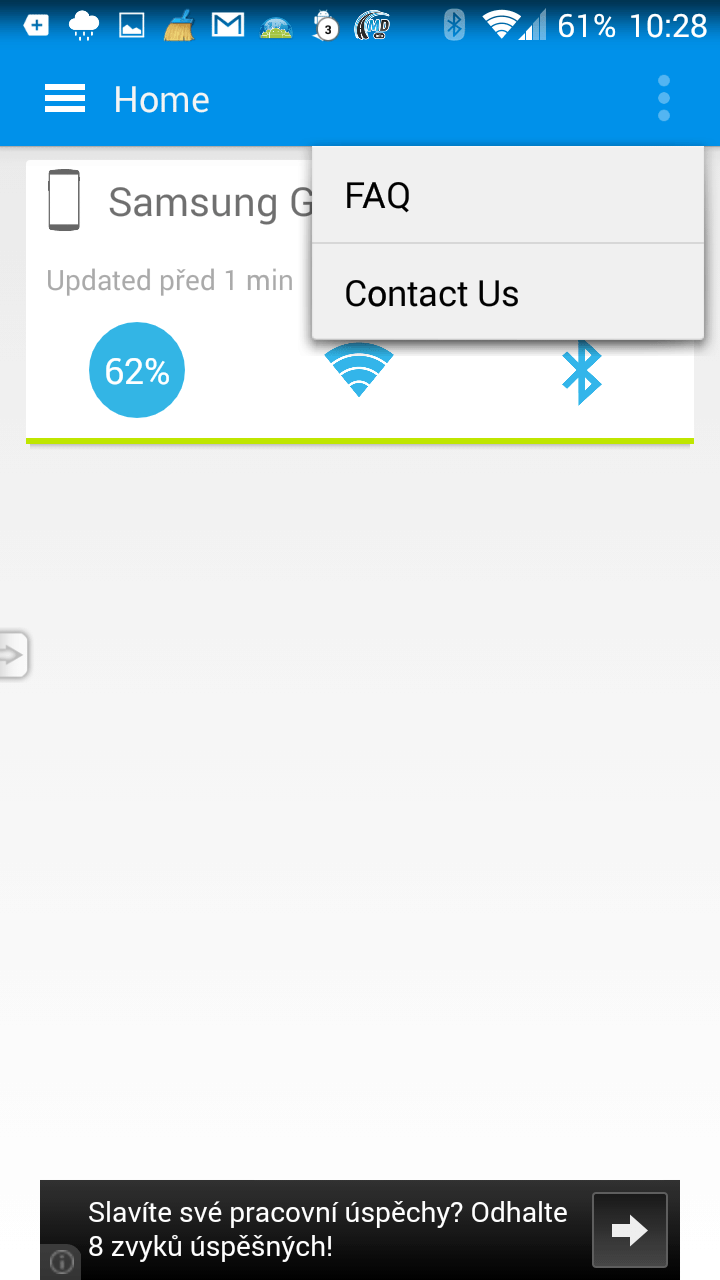Open the navigation drawer hamburger menu
Viewport: 720px width, 1280px height.
tap(65, 99)
